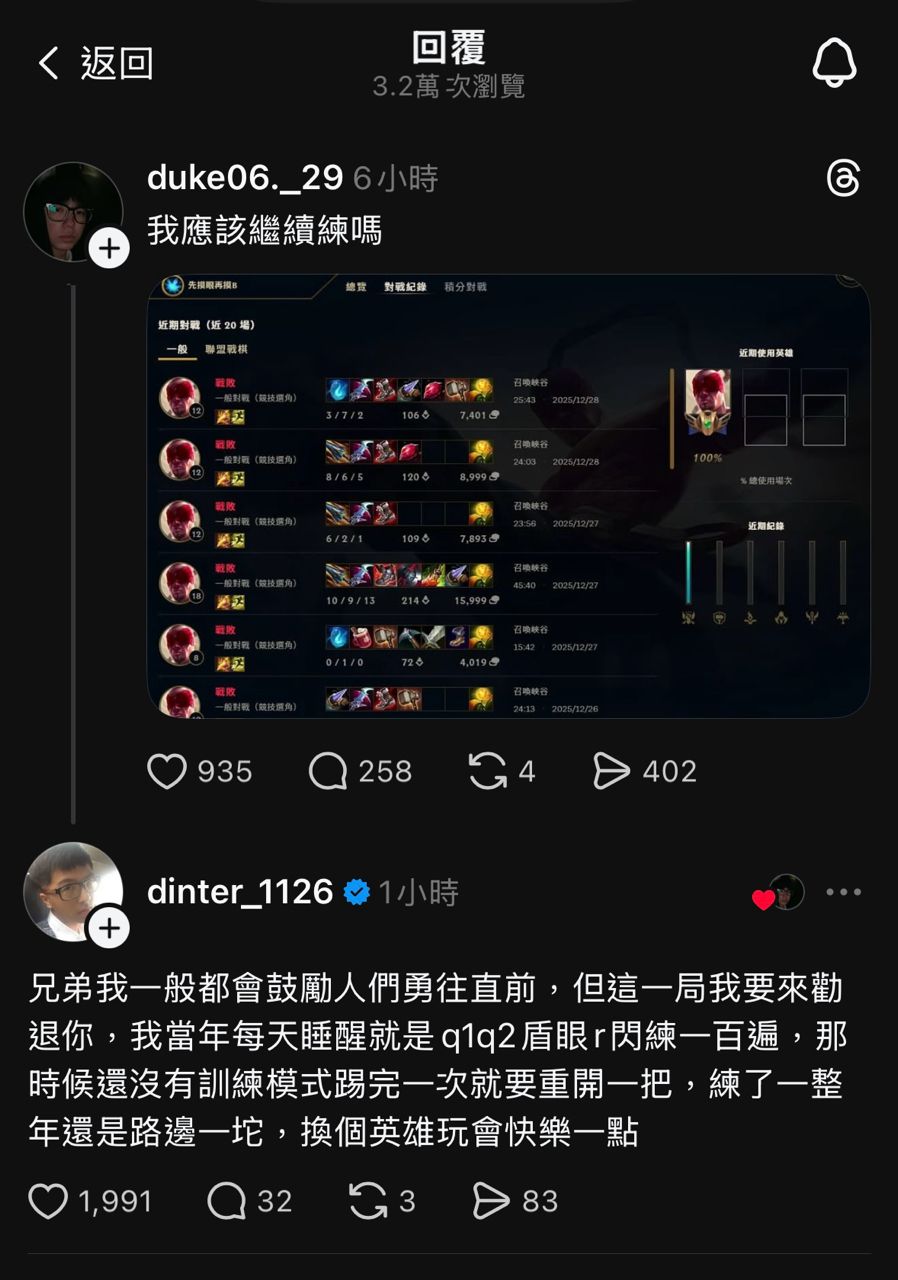The height and width of the screenshot is (1280, 898).
Task: Open dinter_1126's profile by tapping the username
Action: [240, 891]
